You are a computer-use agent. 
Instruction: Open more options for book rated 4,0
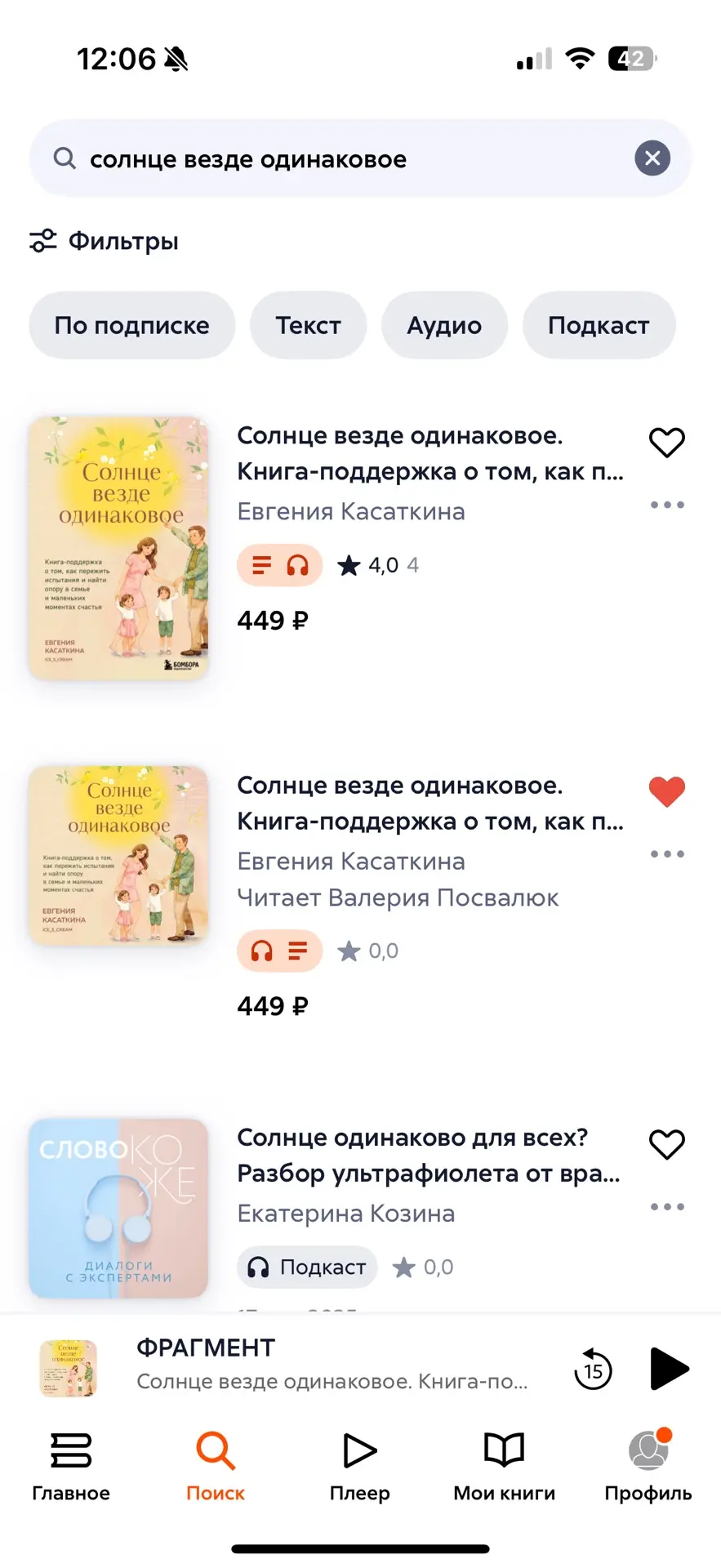667,505
